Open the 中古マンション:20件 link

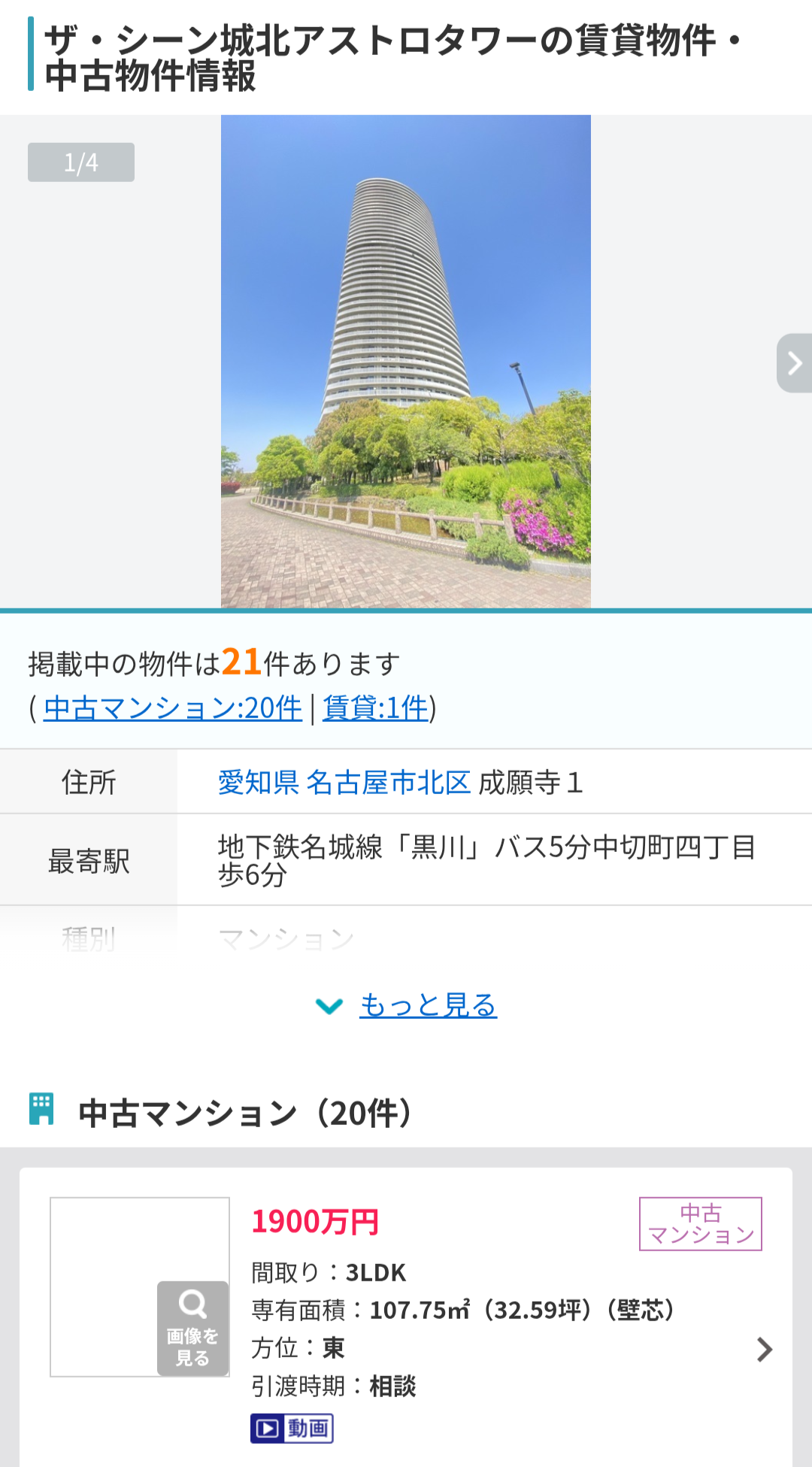pyautogui.click(x=172, y=708)
